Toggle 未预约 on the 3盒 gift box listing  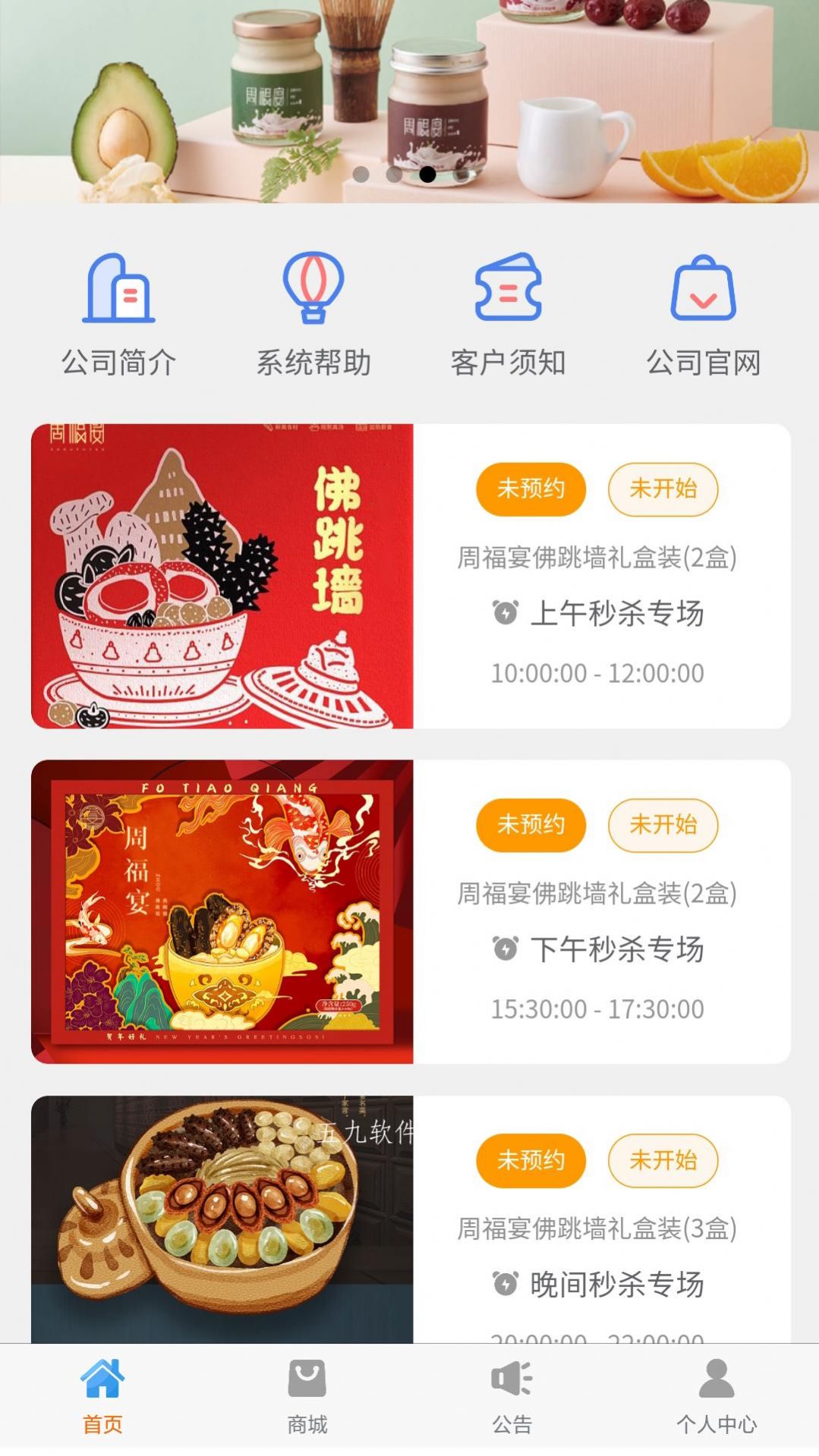531,1161
